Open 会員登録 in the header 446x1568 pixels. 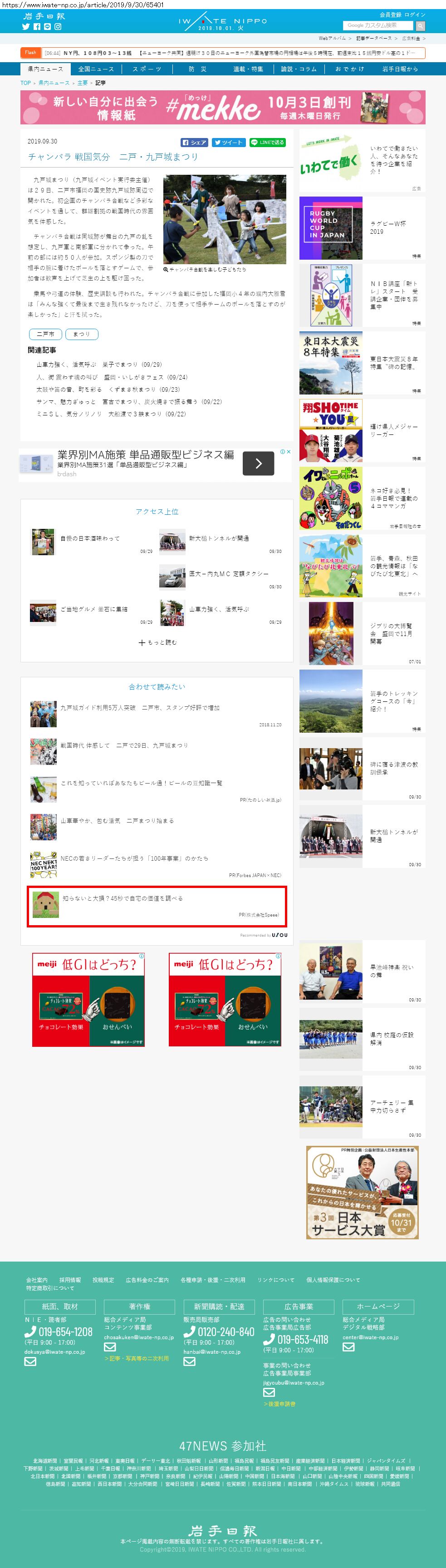tap(390, 15)
